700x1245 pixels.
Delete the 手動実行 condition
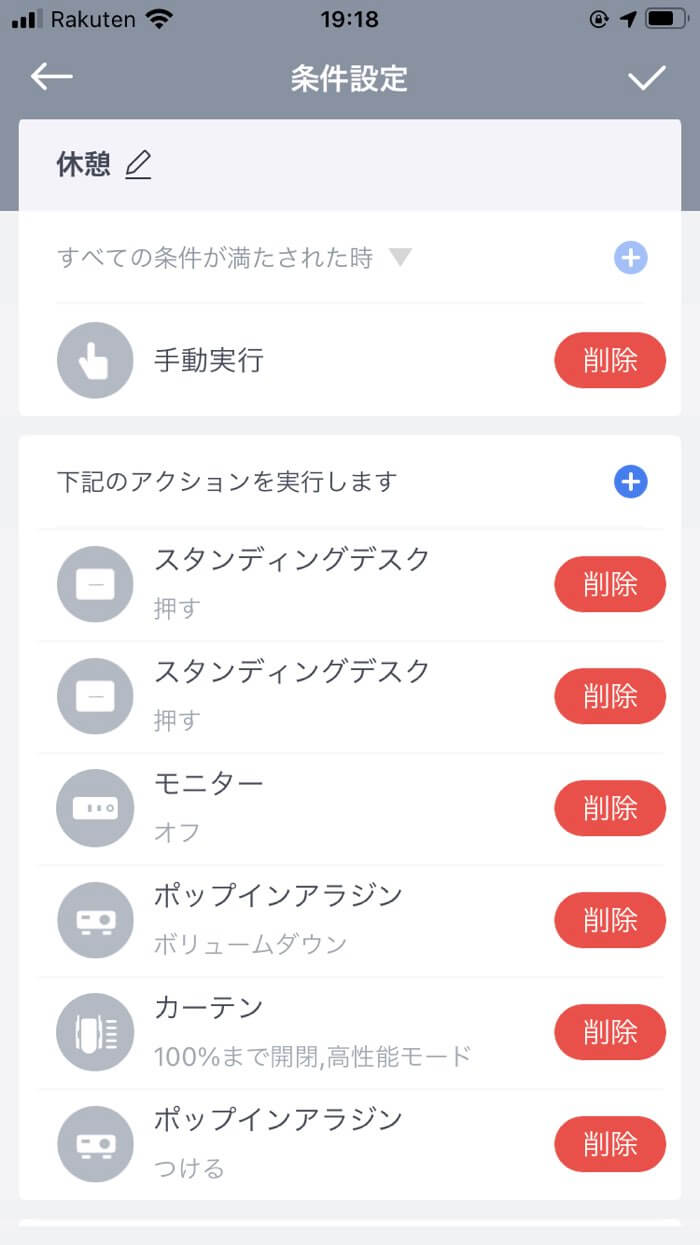click(610, 360)
